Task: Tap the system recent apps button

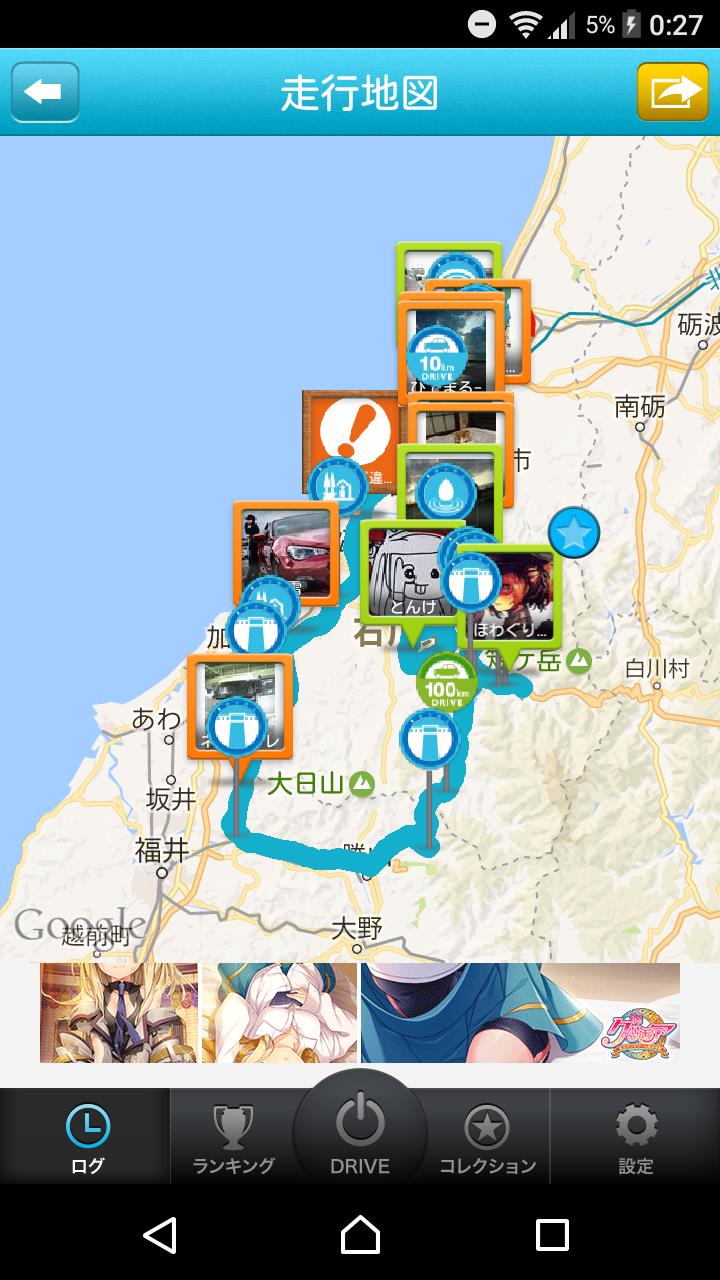Action: tap(552, 1235)
